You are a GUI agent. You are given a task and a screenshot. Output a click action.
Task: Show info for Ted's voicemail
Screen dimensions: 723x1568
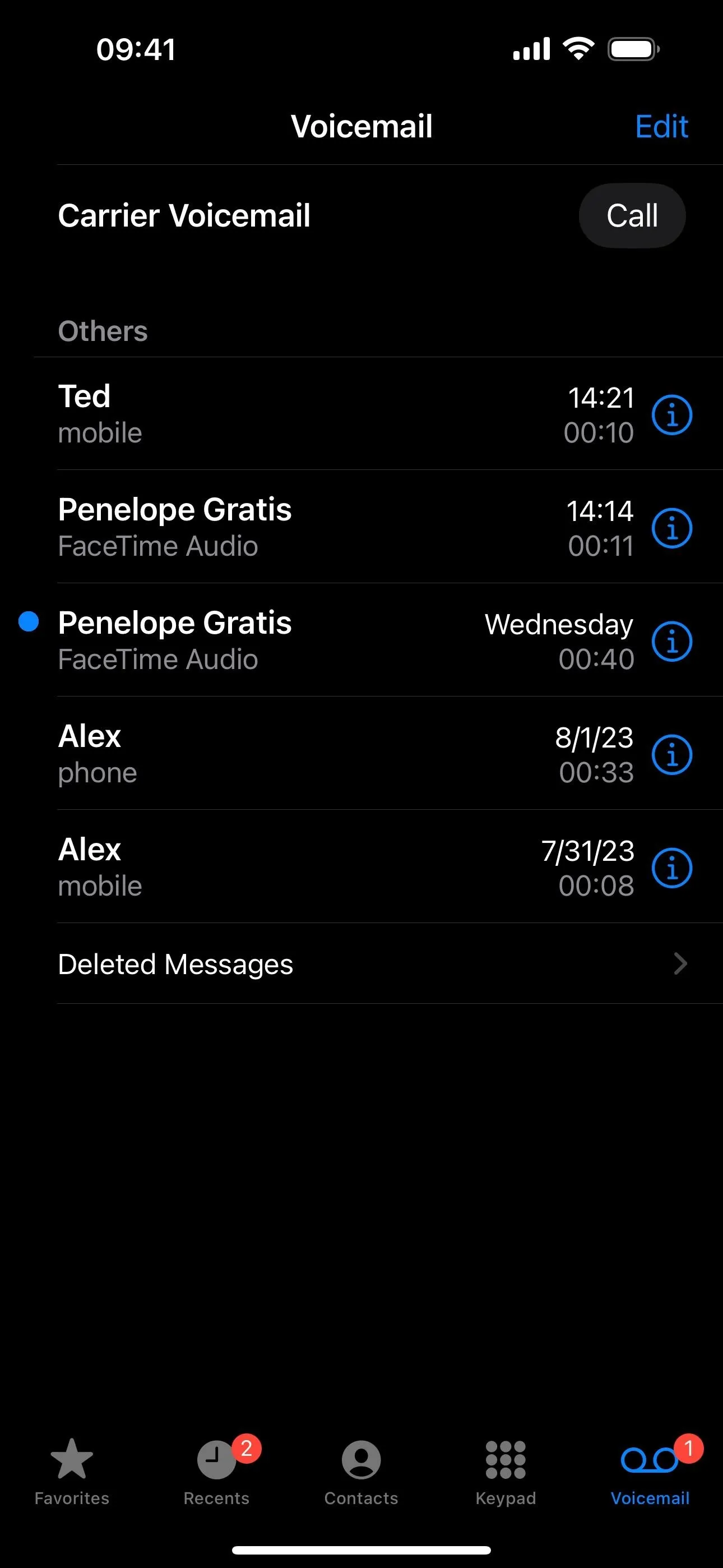(x=672, y=415)
